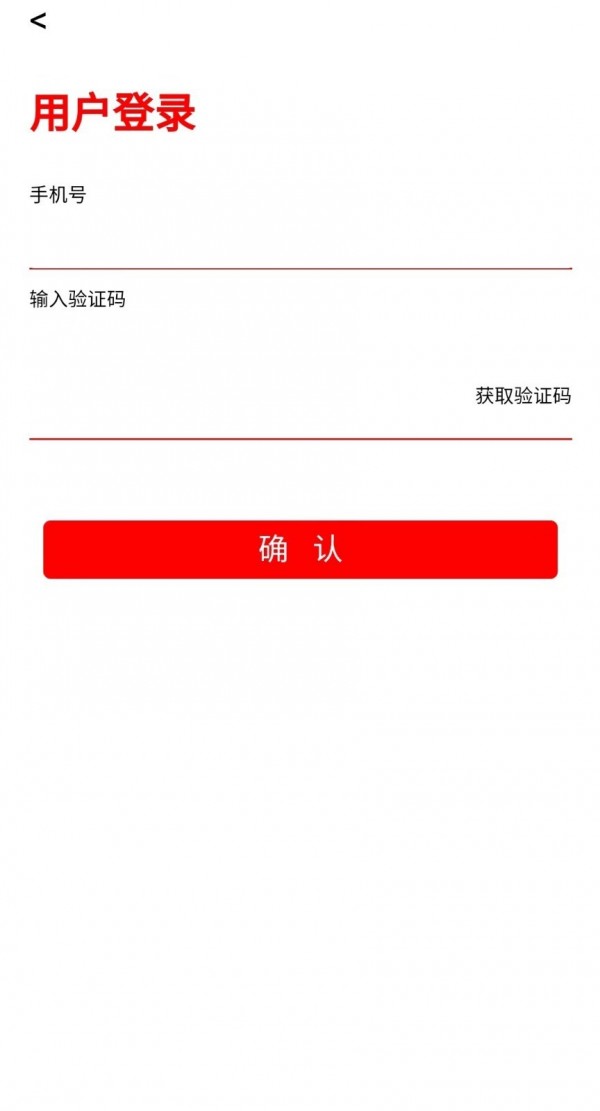Go back using the top-left arrow
Screen dimensions: 600x1111
38,21
